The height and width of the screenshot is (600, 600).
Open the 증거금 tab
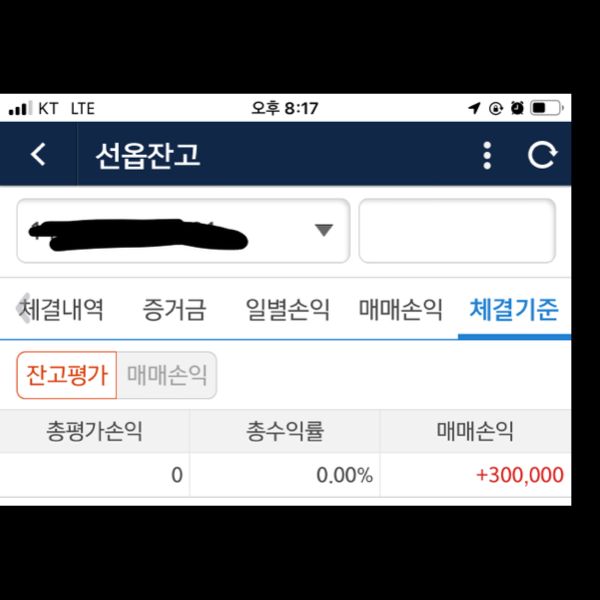pyautogui.click(x=174, y=310)
